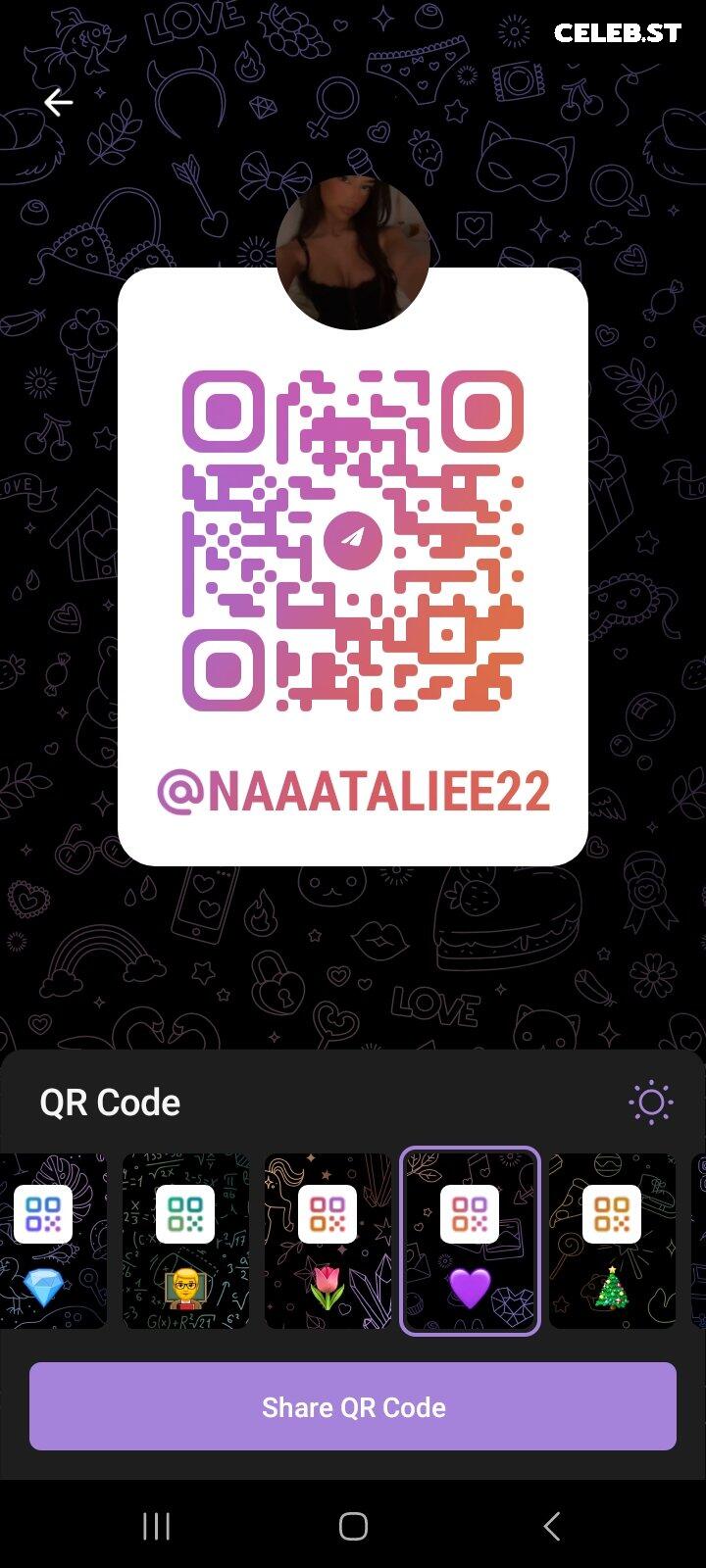Viewport: 706px width, 1568px height.
Task: Pick the tulip QR theme
Action: pyautogui.click(x=328, y=1241)
